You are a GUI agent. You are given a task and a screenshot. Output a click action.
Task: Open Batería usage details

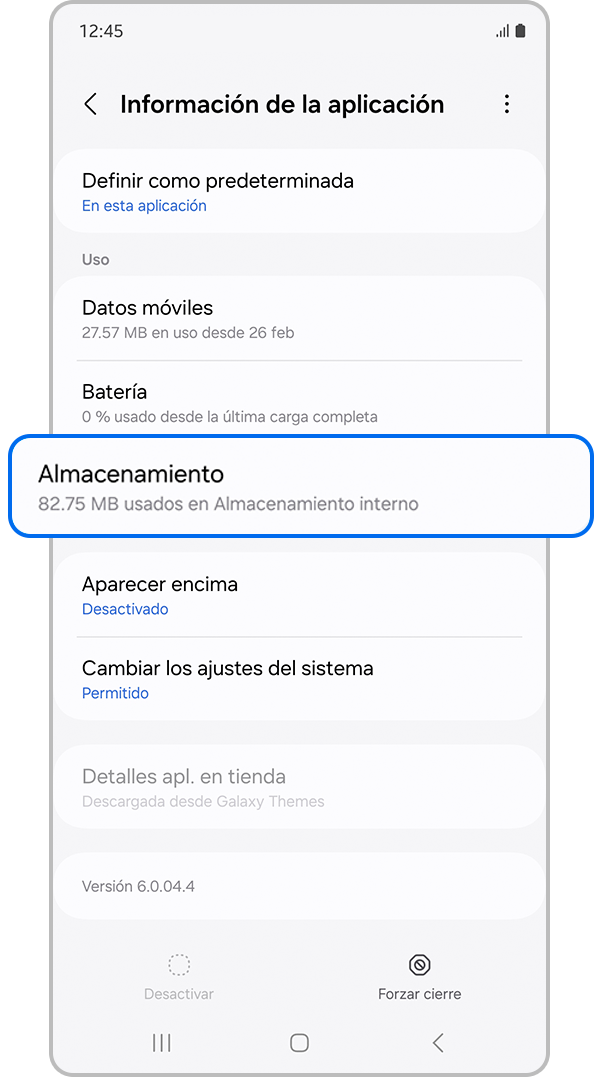click(298, 402)
